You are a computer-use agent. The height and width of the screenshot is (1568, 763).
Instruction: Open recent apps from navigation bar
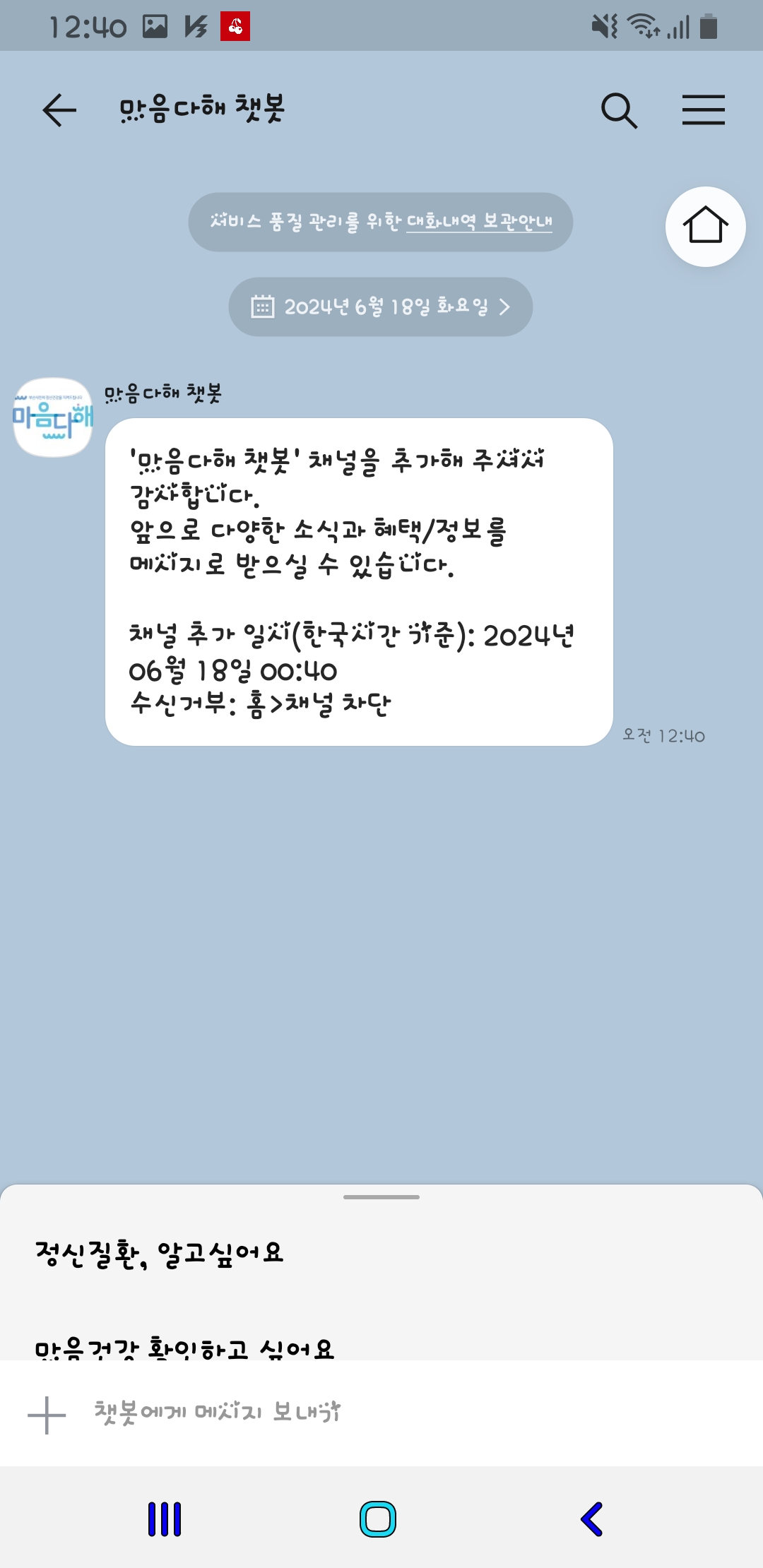[165, 1519]
